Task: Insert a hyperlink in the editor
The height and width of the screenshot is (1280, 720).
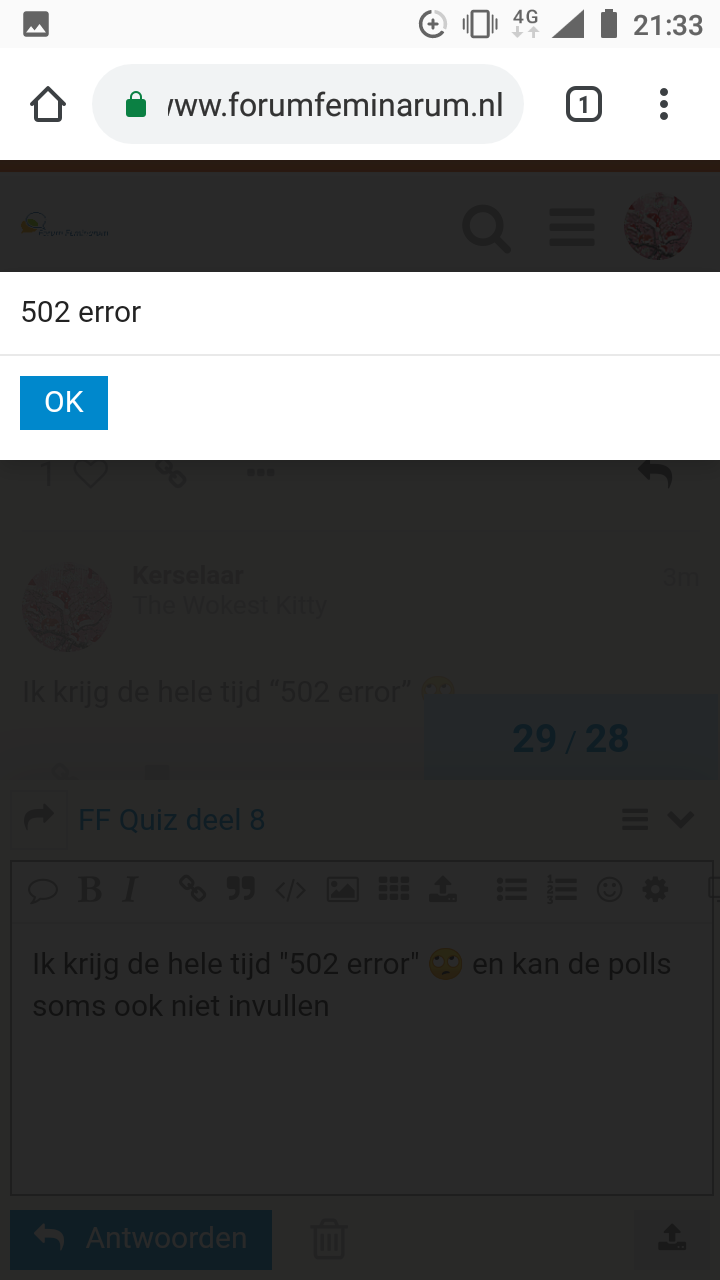Action: click(192, 889)
